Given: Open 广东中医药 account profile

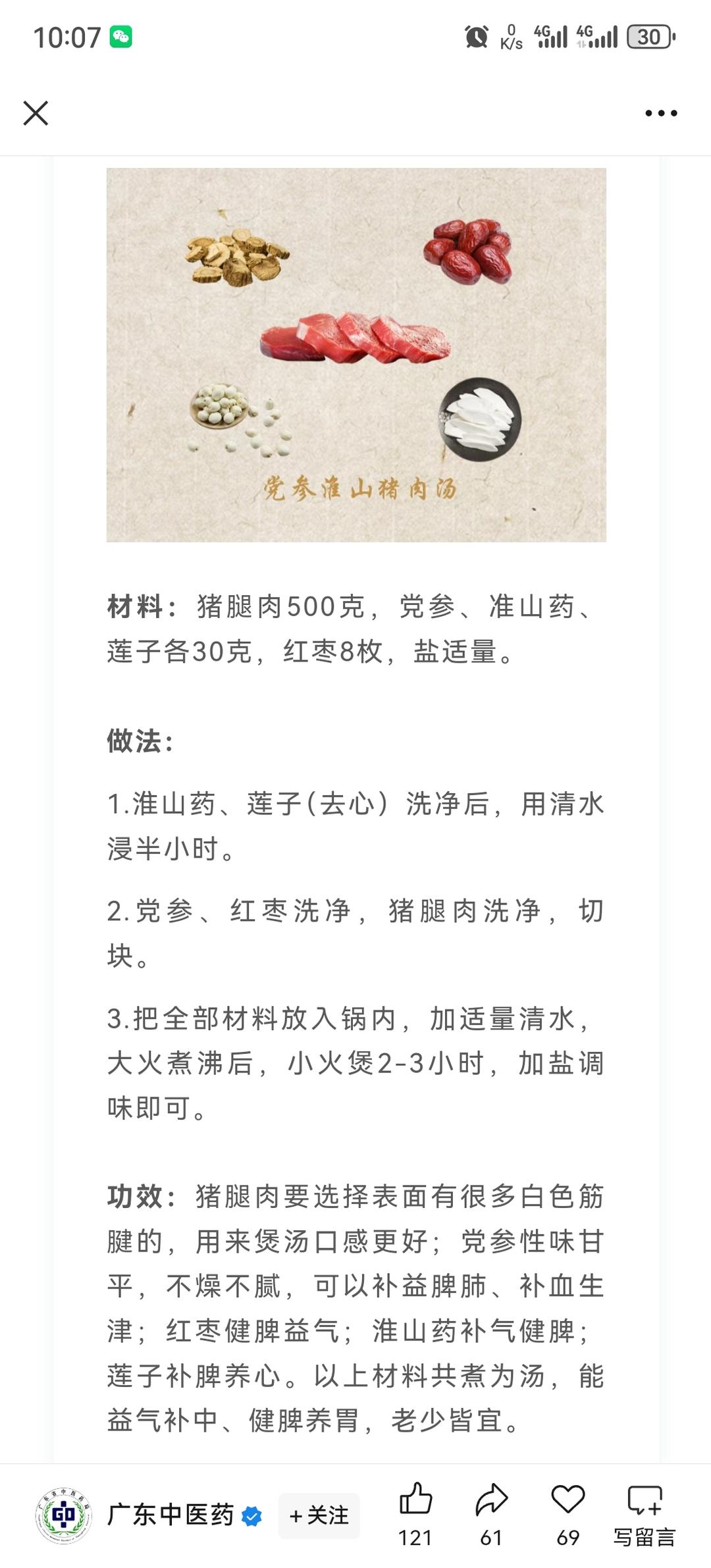Looking at the screenshot, I should coord(171,1515).
